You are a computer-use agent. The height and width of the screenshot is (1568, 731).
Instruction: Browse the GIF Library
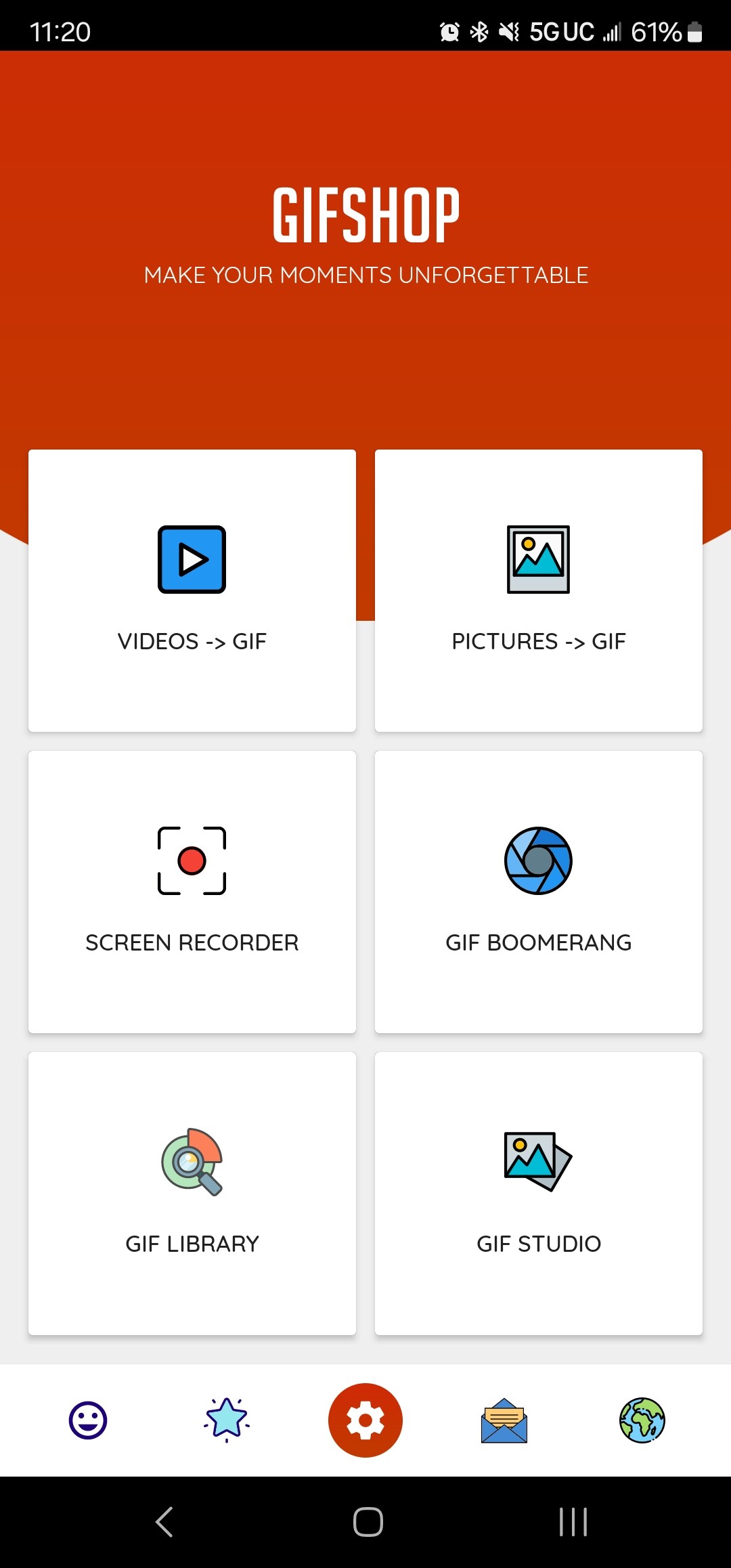coord(192,1193)
